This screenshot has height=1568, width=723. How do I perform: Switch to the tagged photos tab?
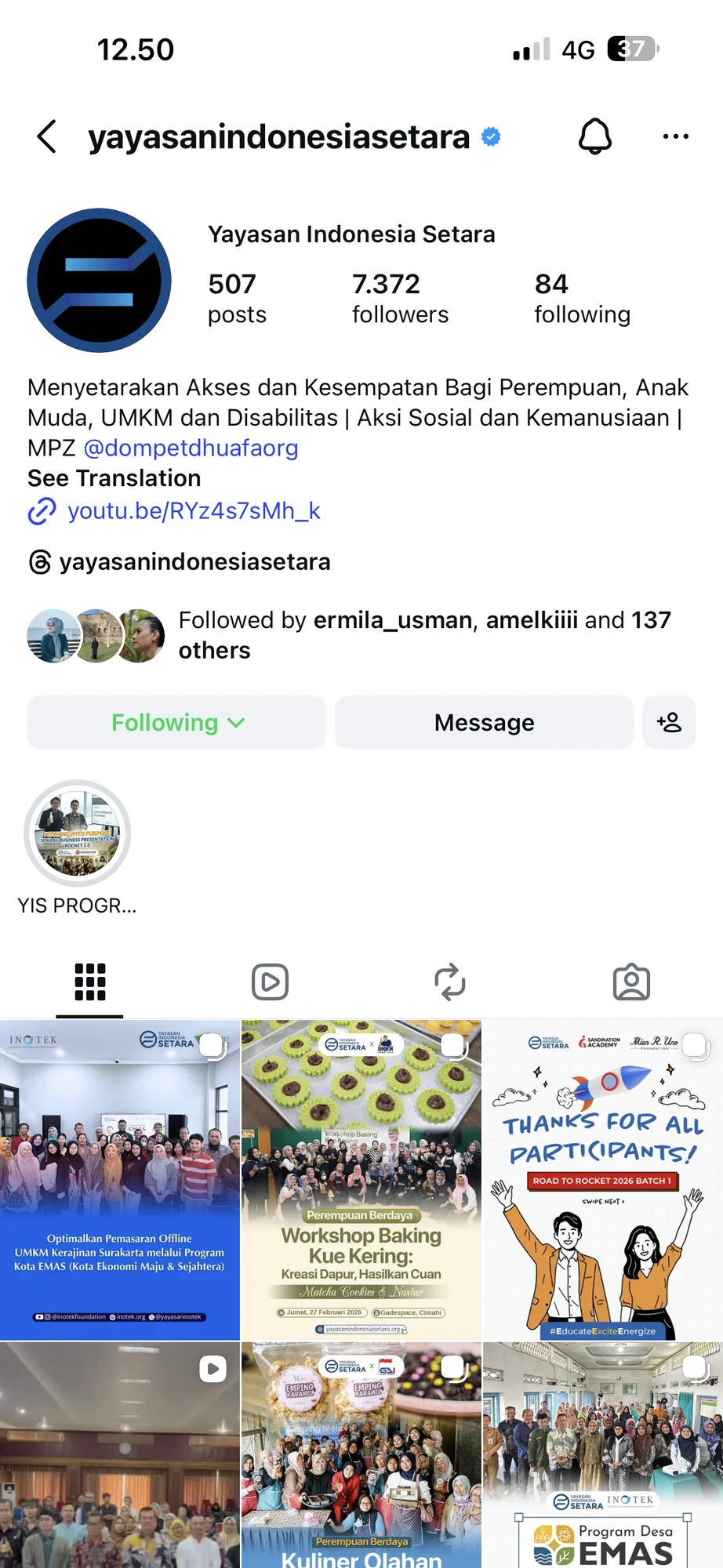click(631, 982)
